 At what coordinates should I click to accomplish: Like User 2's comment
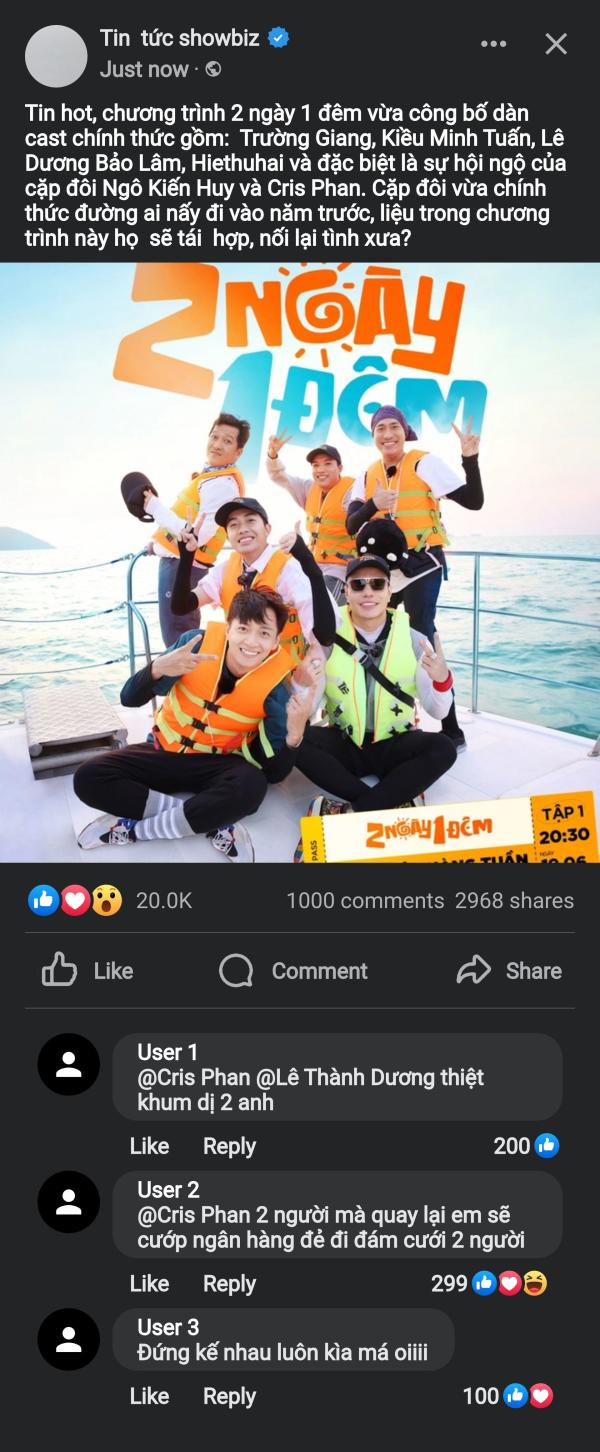[149, 1283]
